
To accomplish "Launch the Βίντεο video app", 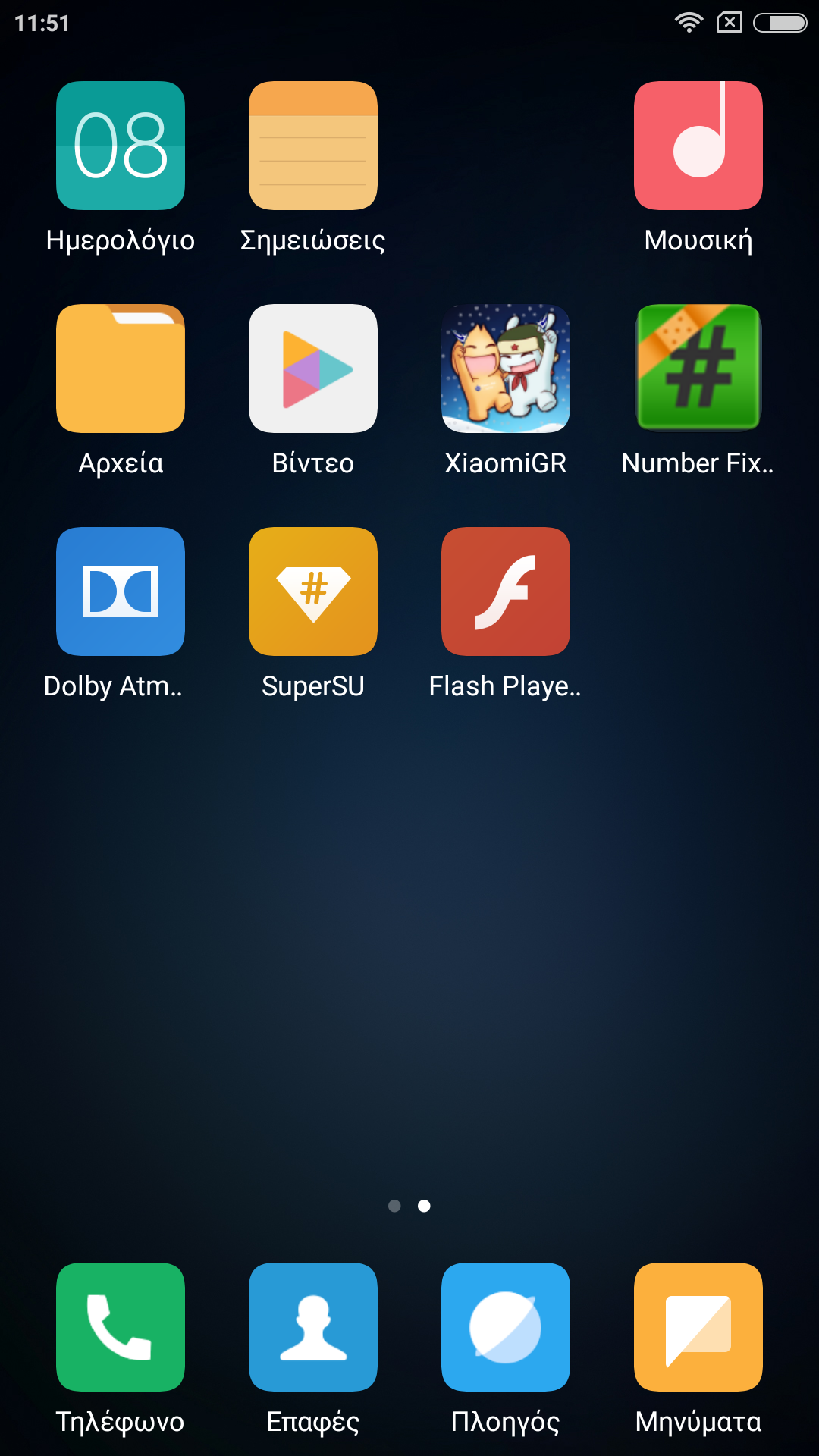I will tap(313, 369).
